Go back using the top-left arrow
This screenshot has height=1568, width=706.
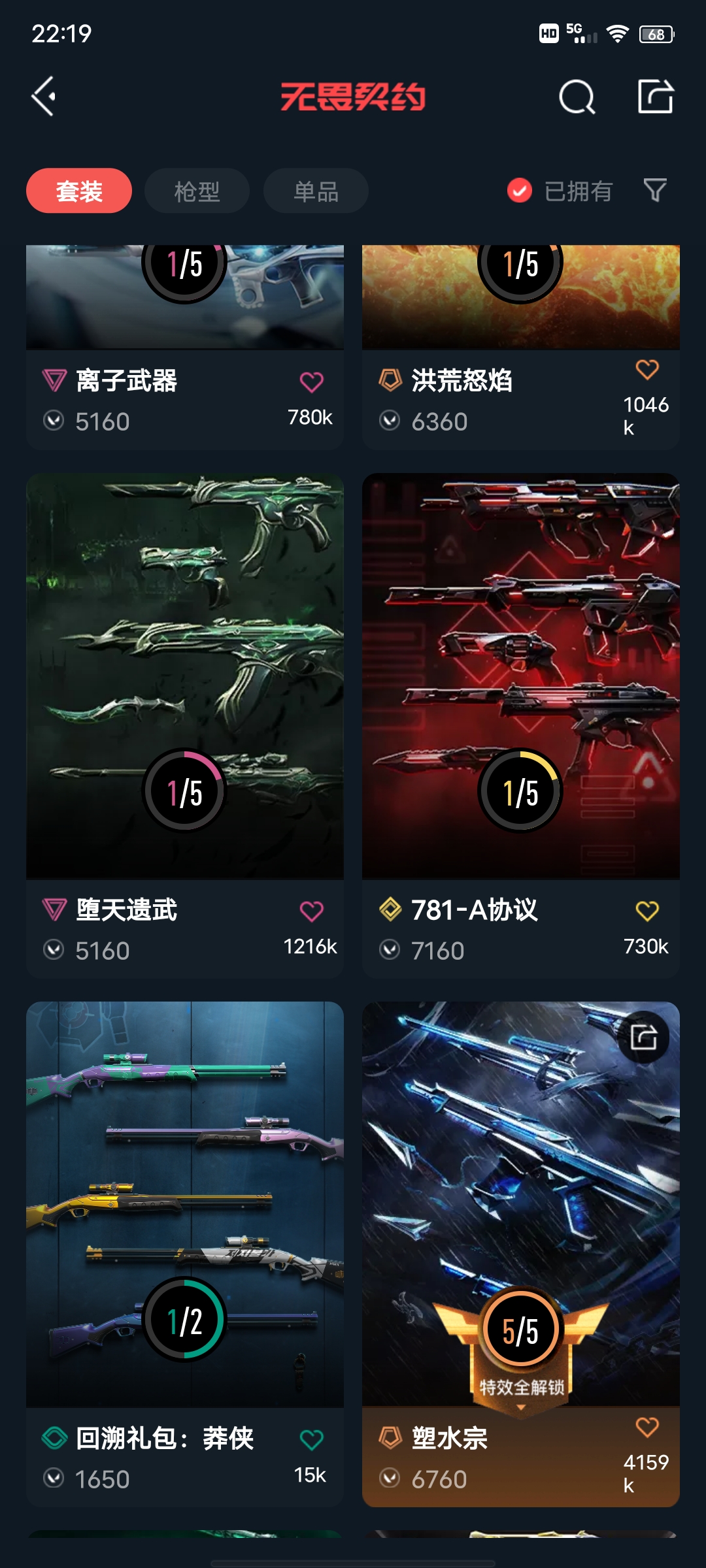pos(44,97)
